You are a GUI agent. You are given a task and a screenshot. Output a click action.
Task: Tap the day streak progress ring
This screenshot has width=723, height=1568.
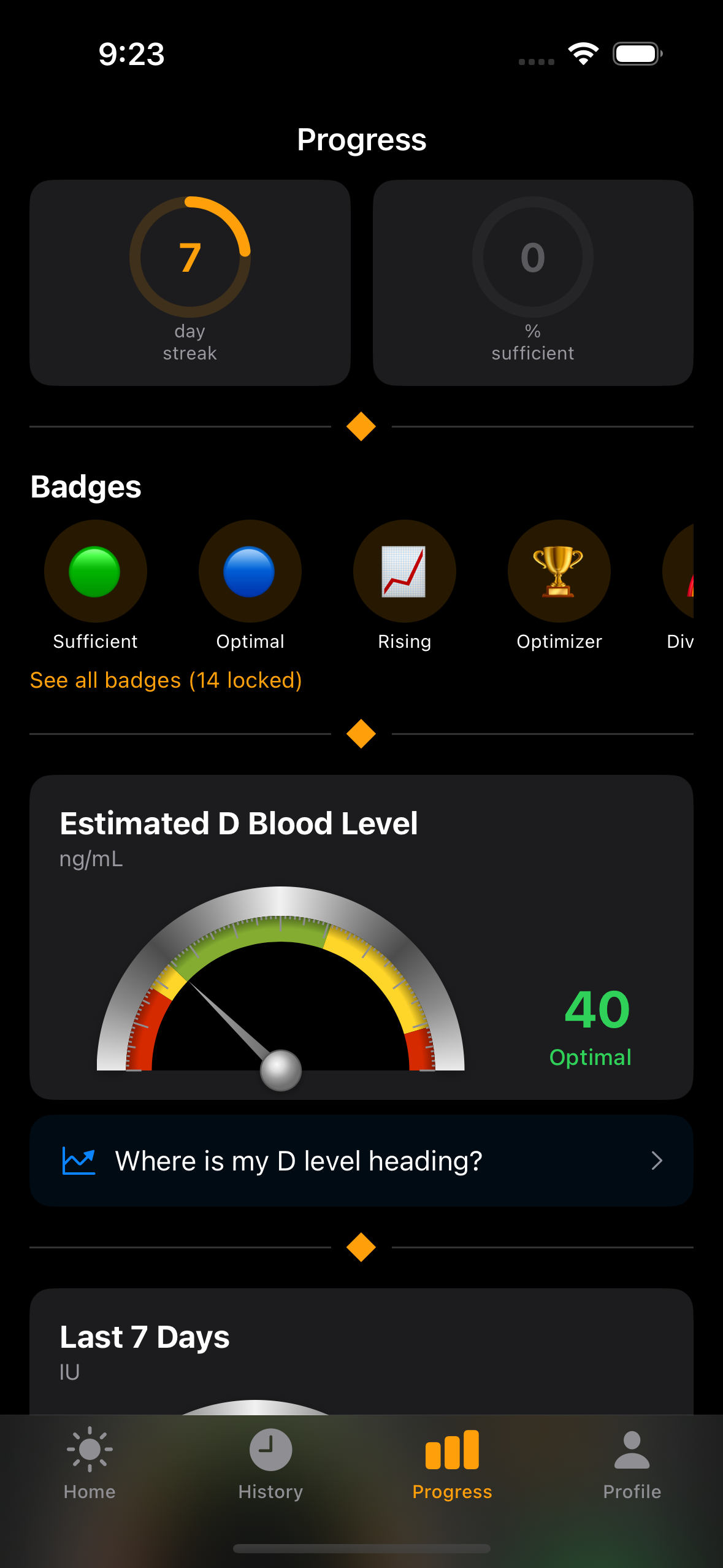(x=189, y=258)
